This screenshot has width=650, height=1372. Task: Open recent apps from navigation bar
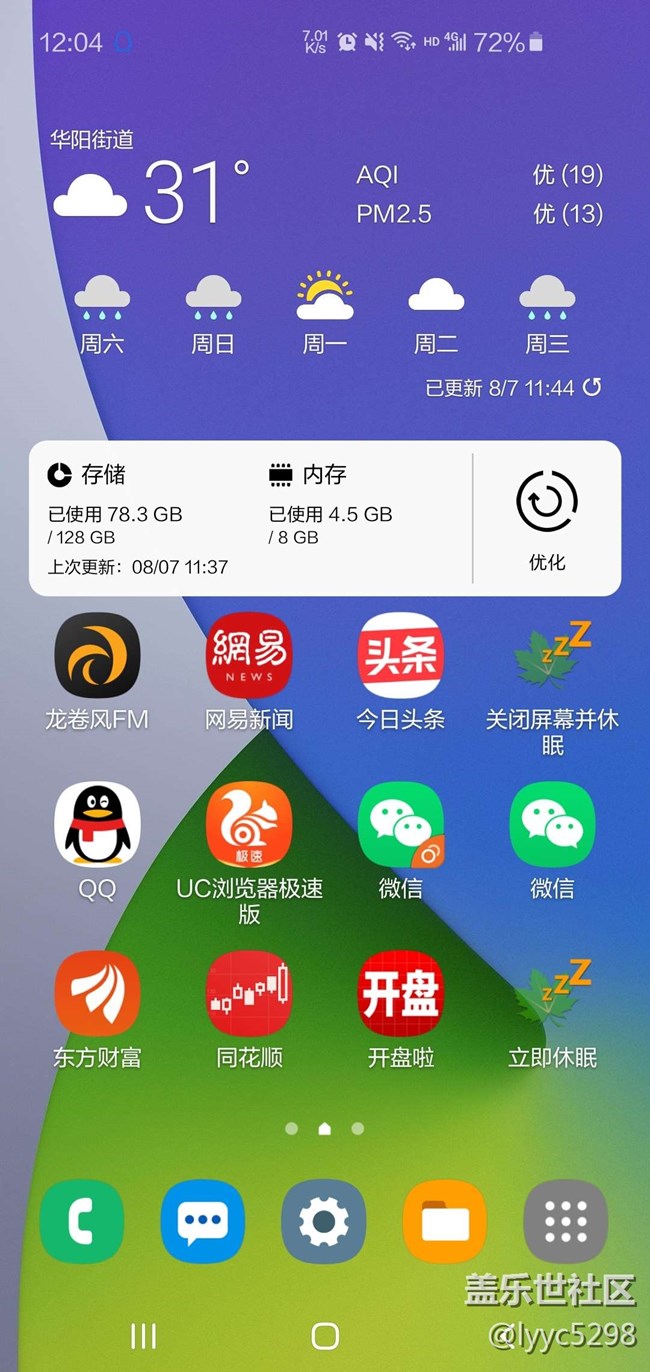[144, 1336]
